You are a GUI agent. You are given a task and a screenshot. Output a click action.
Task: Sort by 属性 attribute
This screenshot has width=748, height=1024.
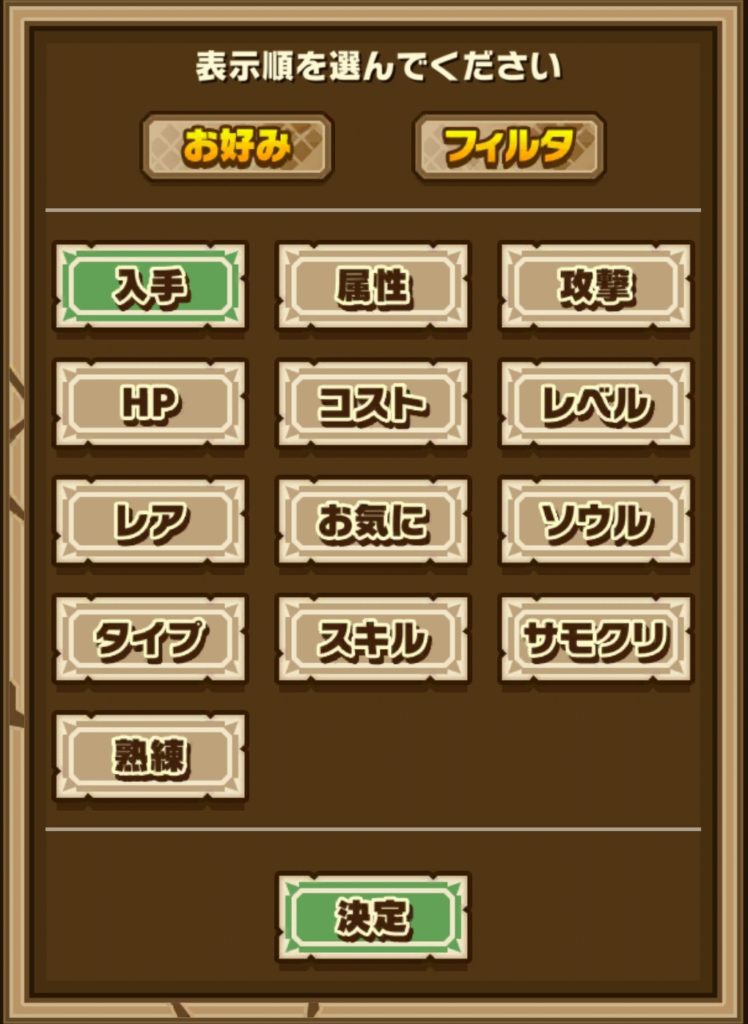[x=373, y=286]
